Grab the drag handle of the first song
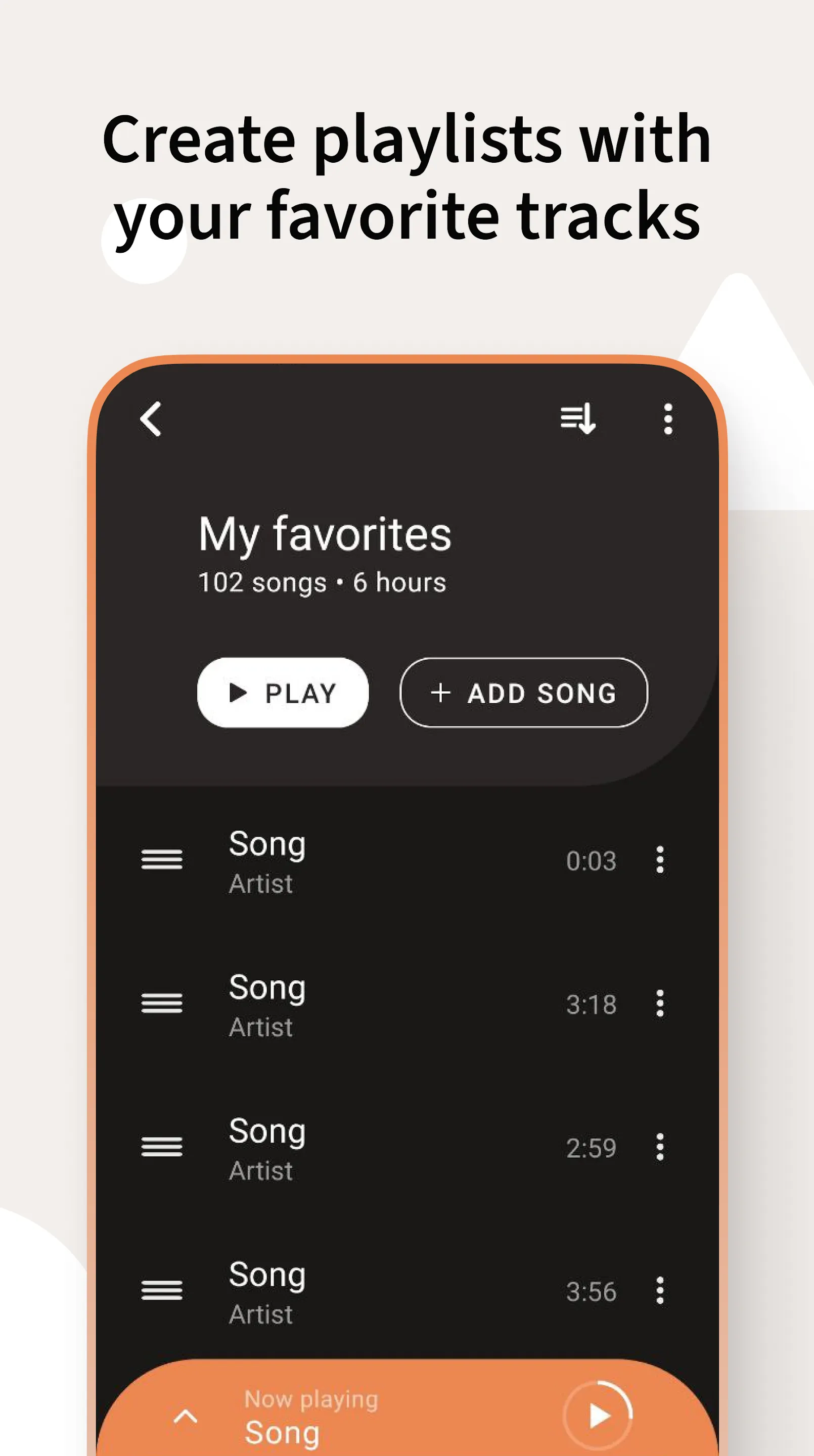This screenshot has width=814, height=1456. click(161, 860)
